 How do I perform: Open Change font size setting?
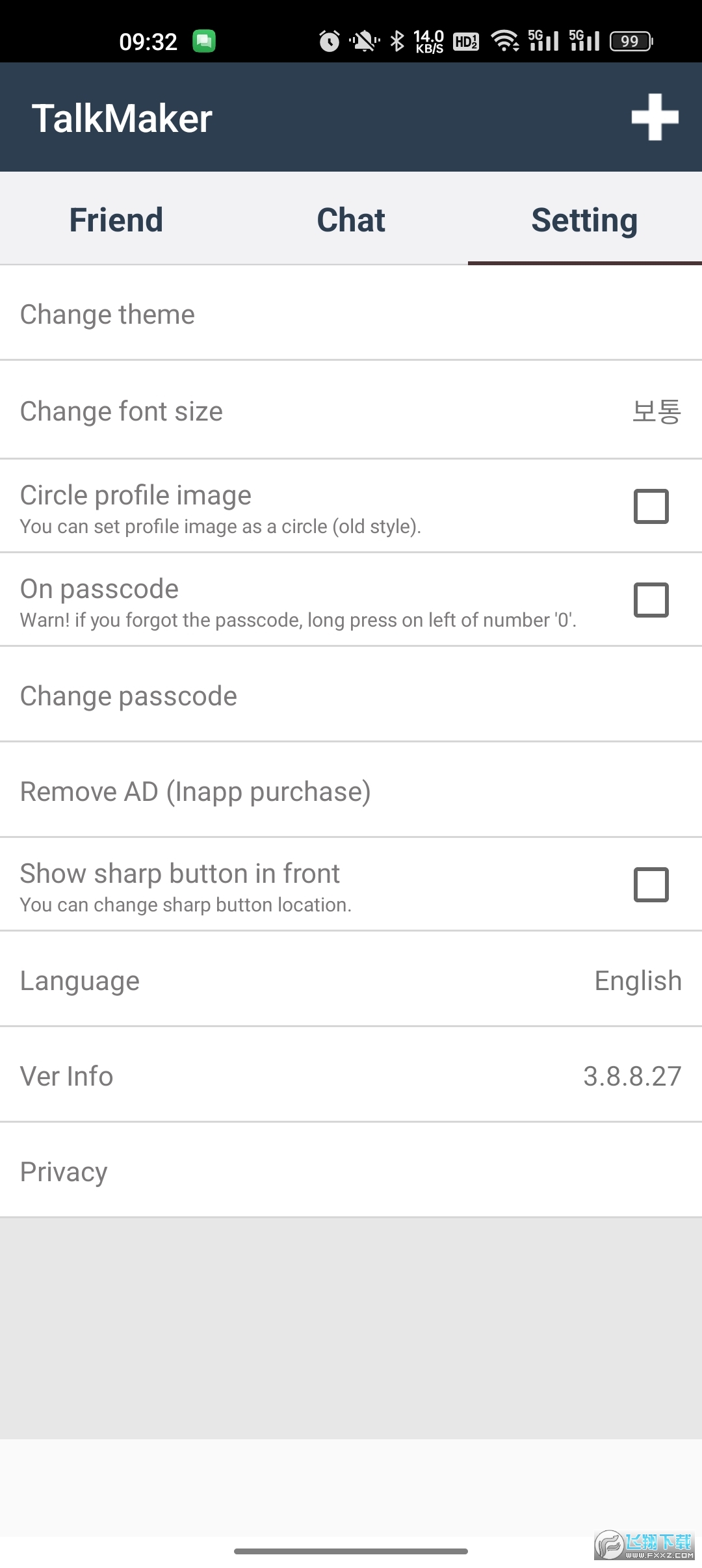coord(351,411)
